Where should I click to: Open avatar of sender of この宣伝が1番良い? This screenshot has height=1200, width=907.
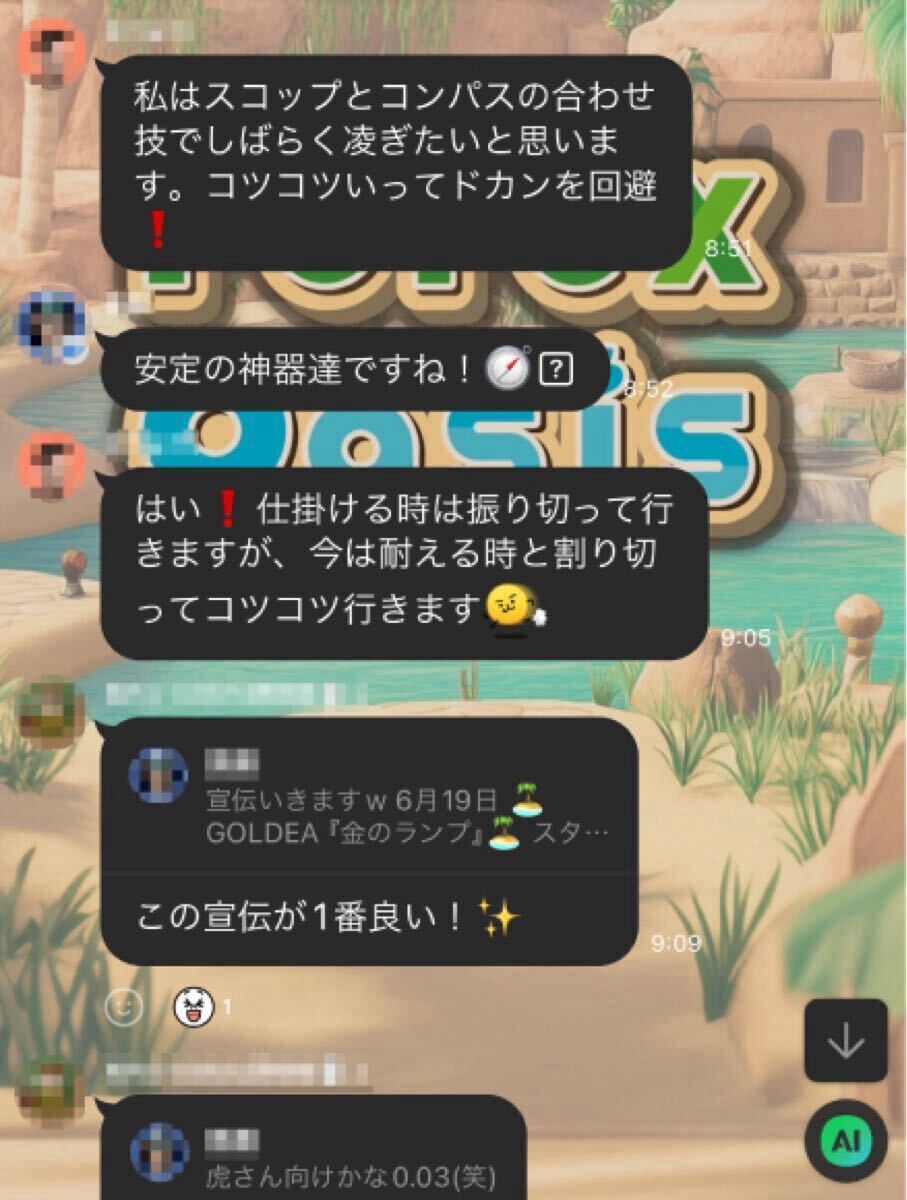tap(52, 712)
